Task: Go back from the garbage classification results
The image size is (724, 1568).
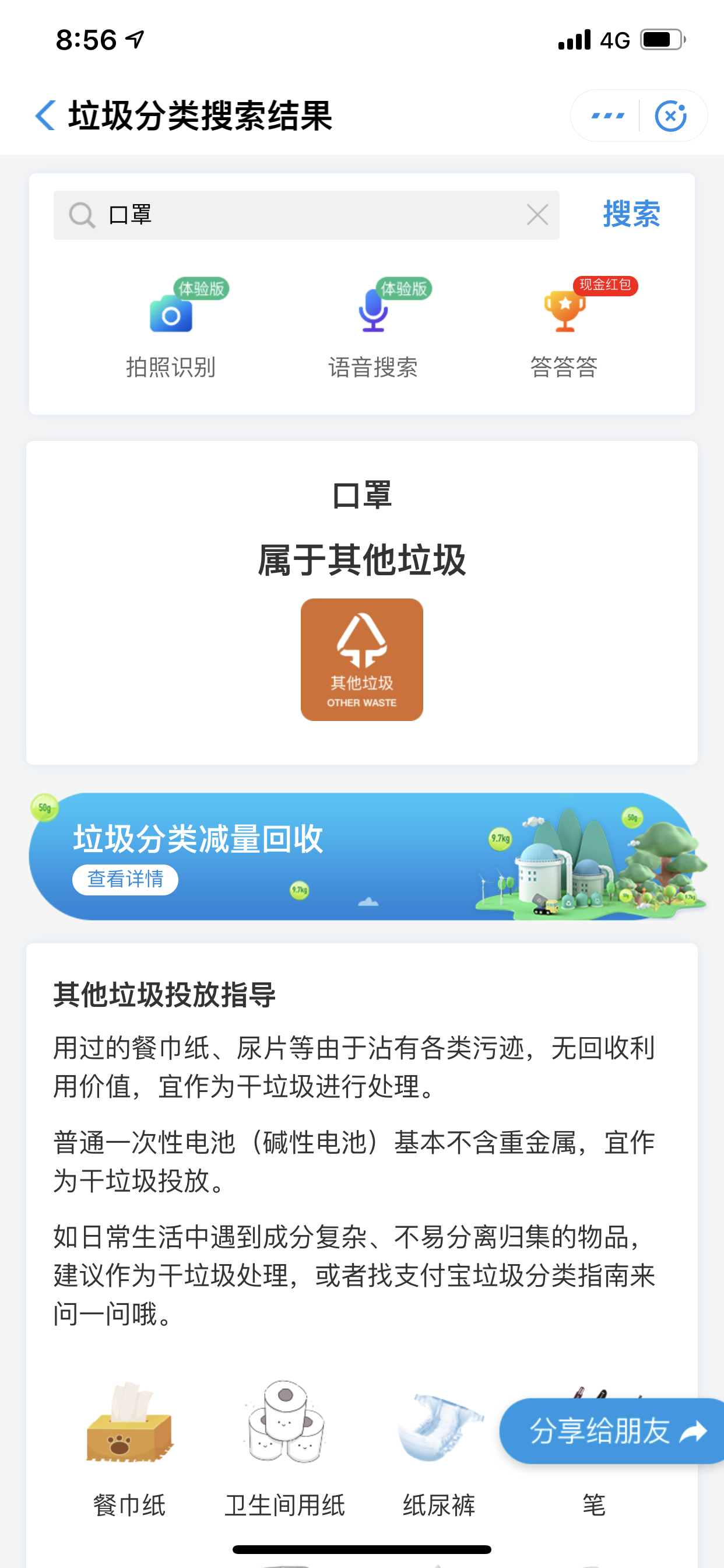Action: click(45, 116)
